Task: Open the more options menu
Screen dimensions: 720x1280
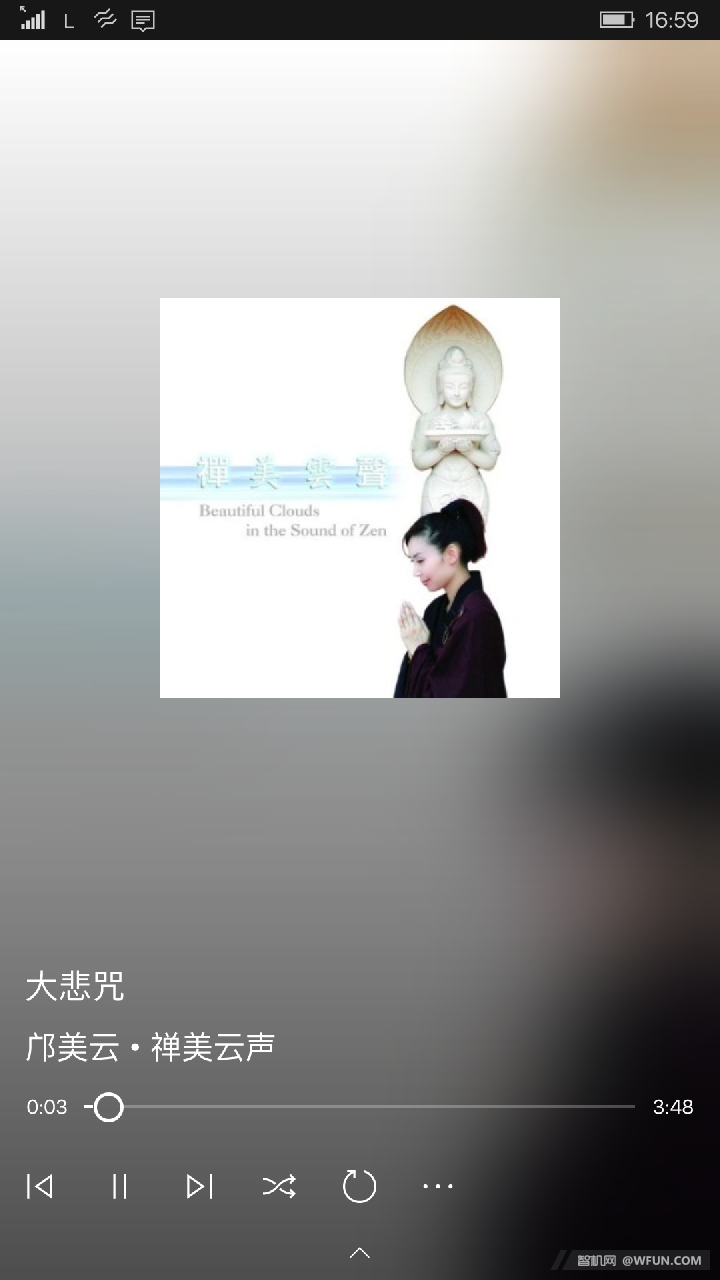Action: click(x=438, y=1186)
